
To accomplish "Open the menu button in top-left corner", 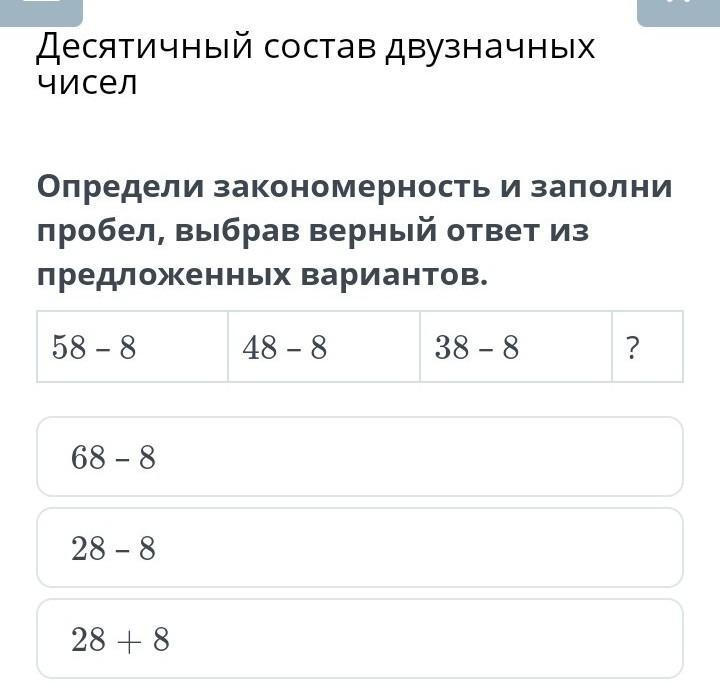I will pos(40,10).
